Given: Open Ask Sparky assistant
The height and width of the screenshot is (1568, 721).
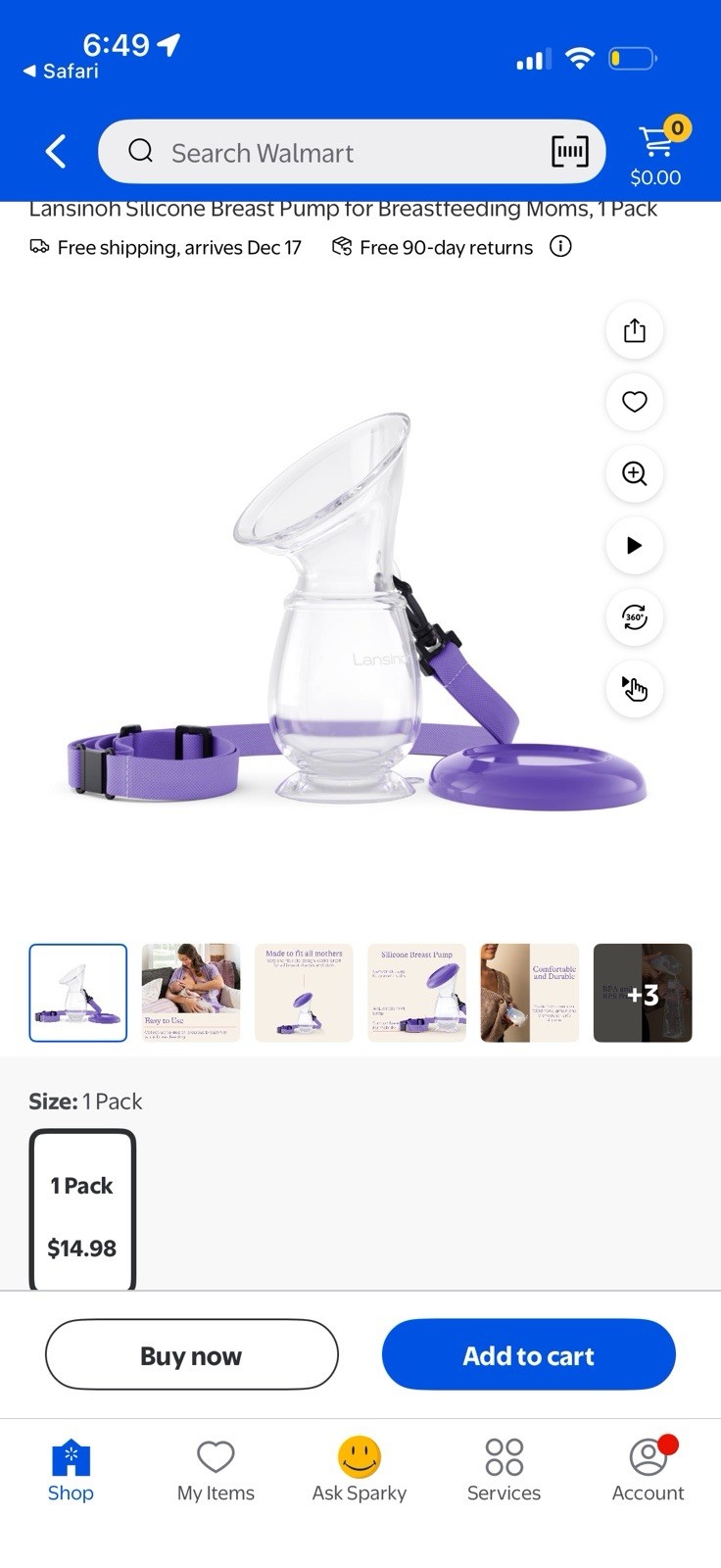Looking at the screenshot, I should 360,1470.
